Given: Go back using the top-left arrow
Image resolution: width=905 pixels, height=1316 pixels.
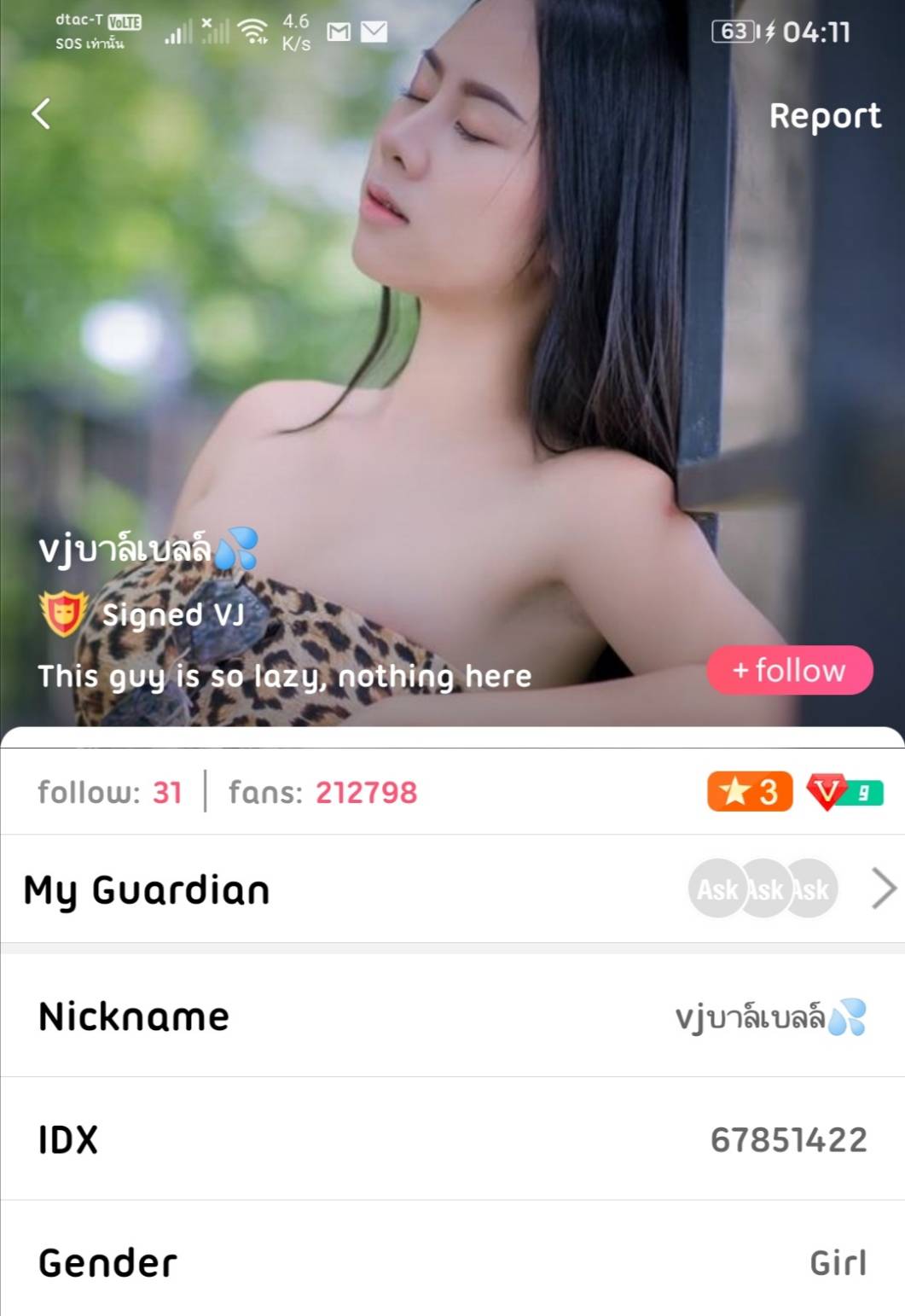Looking at the screenshot, I should point(41,114).
